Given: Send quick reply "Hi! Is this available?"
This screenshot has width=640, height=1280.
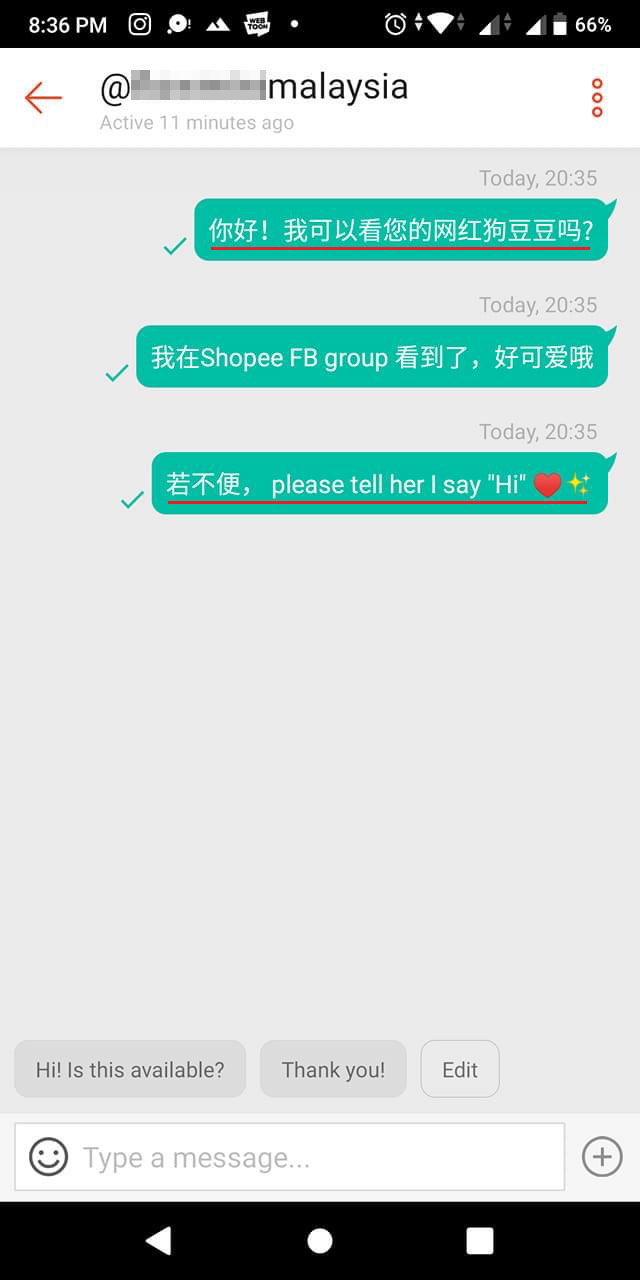Looking at the screenshot, I should (130, 1069).
